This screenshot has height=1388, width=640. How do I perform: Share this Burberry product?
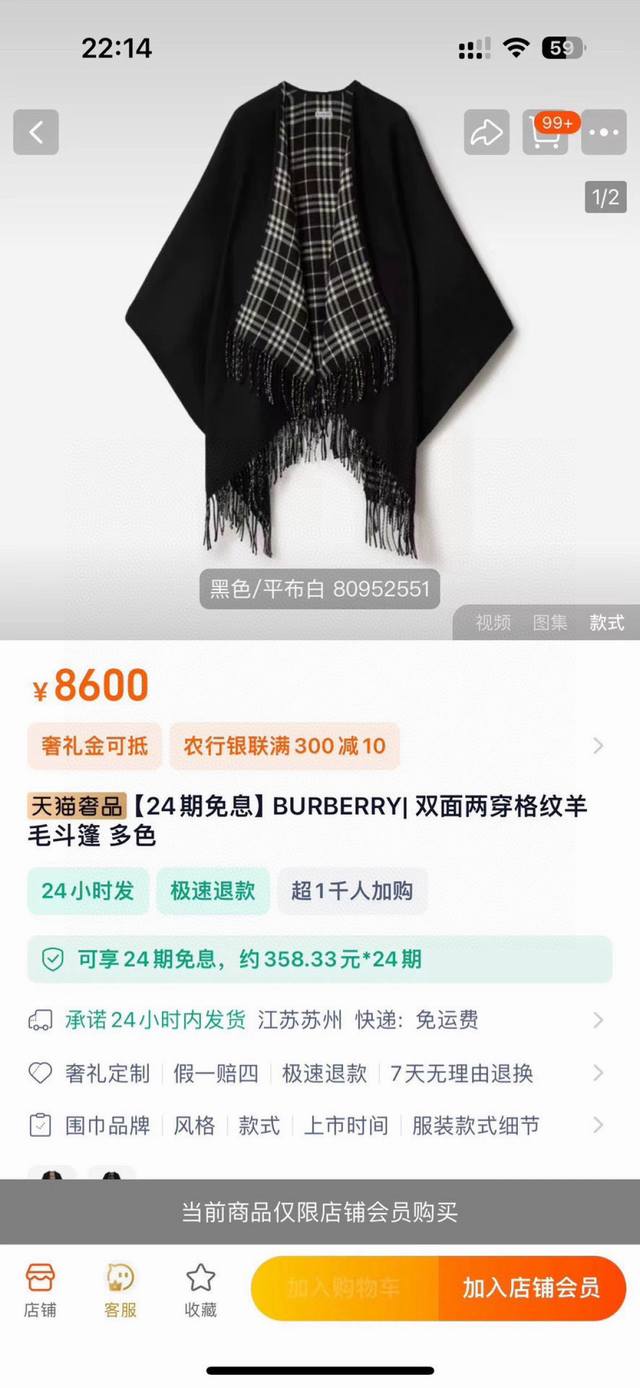[486, 132]
